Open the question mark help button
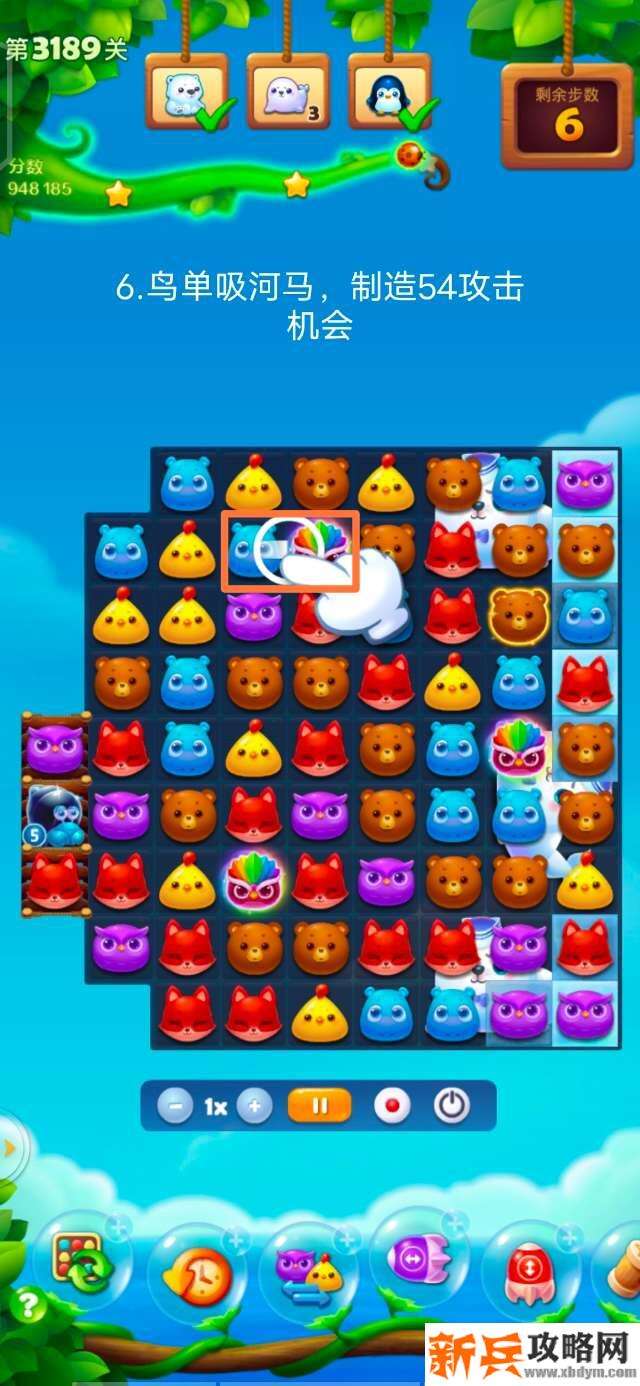 tap(27, 1305)
